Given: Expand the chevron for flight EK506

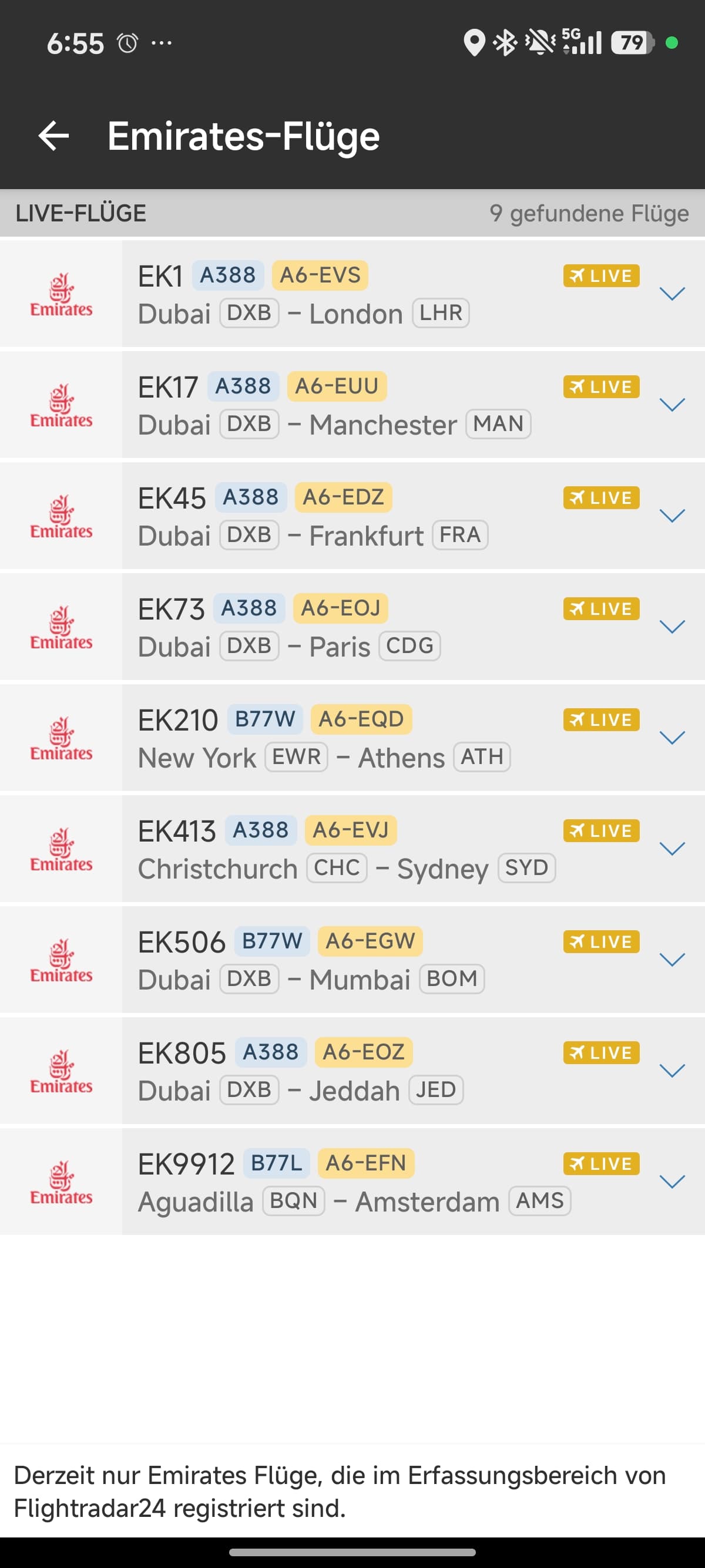Looking at the screenshot, I should click(672, 960).
